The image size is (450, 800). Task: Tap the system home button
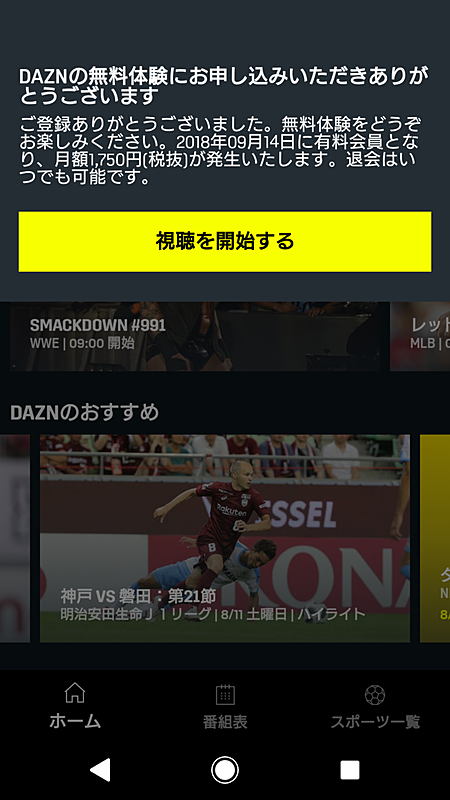coord(225,770)
